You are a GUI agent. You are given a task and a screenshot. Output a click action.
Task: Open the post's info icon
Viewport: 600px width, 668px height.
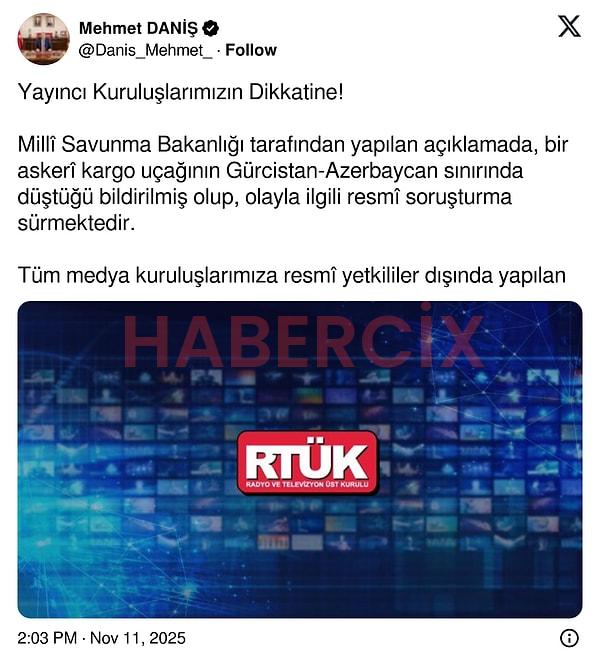point(568,638)
